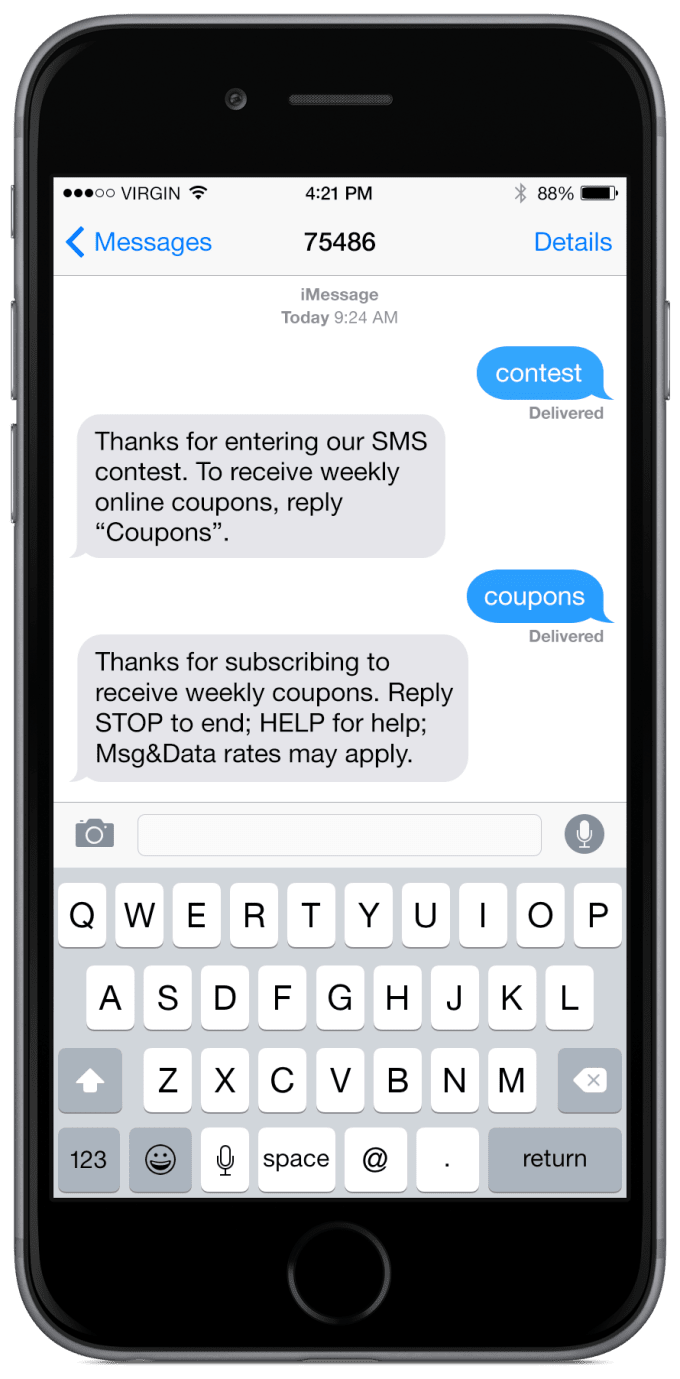Hit the return key
The width and height of the screenshot is (680, 1379).
[x=554, y=1160]
